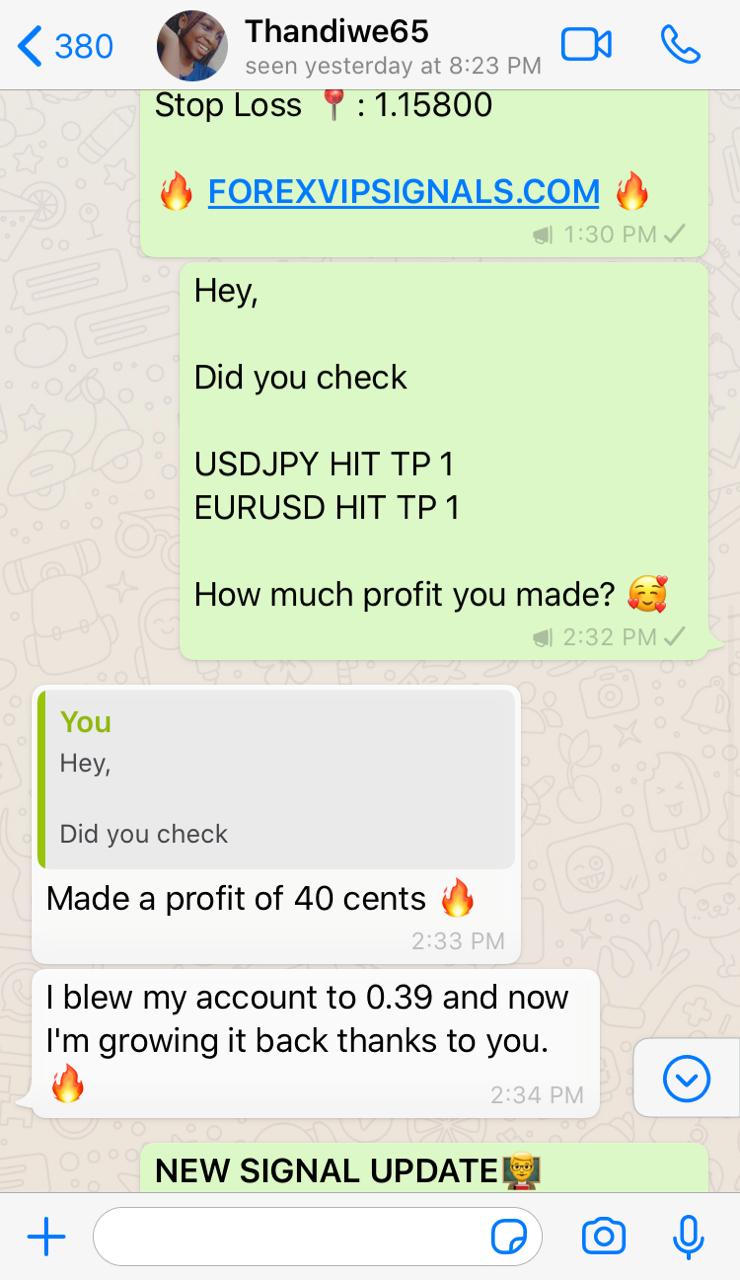Image resolution: width=740 pixels, height=1280 pixels.
Task: Jump to the latest messages
Action: pos(686,1078)
